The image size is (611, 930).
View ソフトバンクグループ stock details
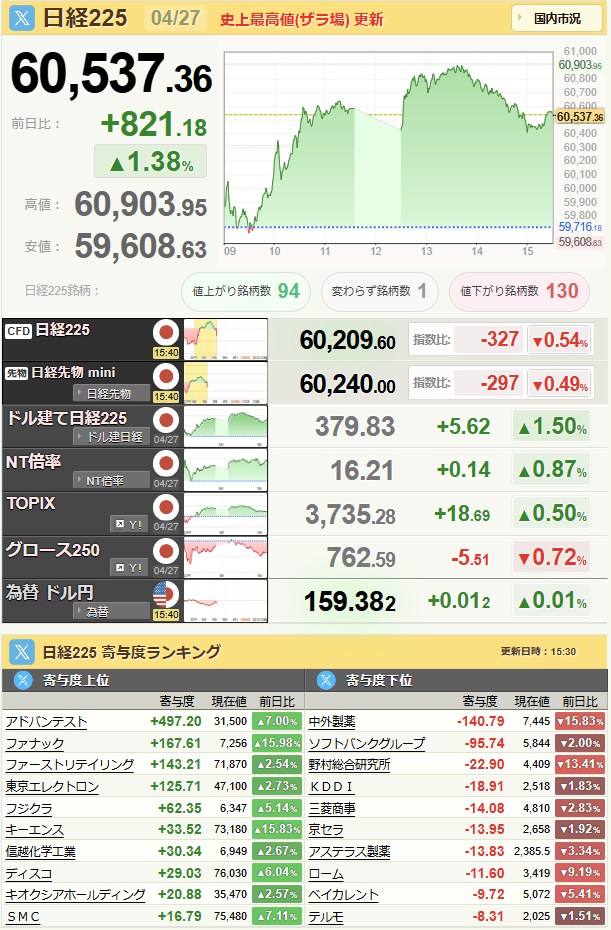tap(367, 743)
